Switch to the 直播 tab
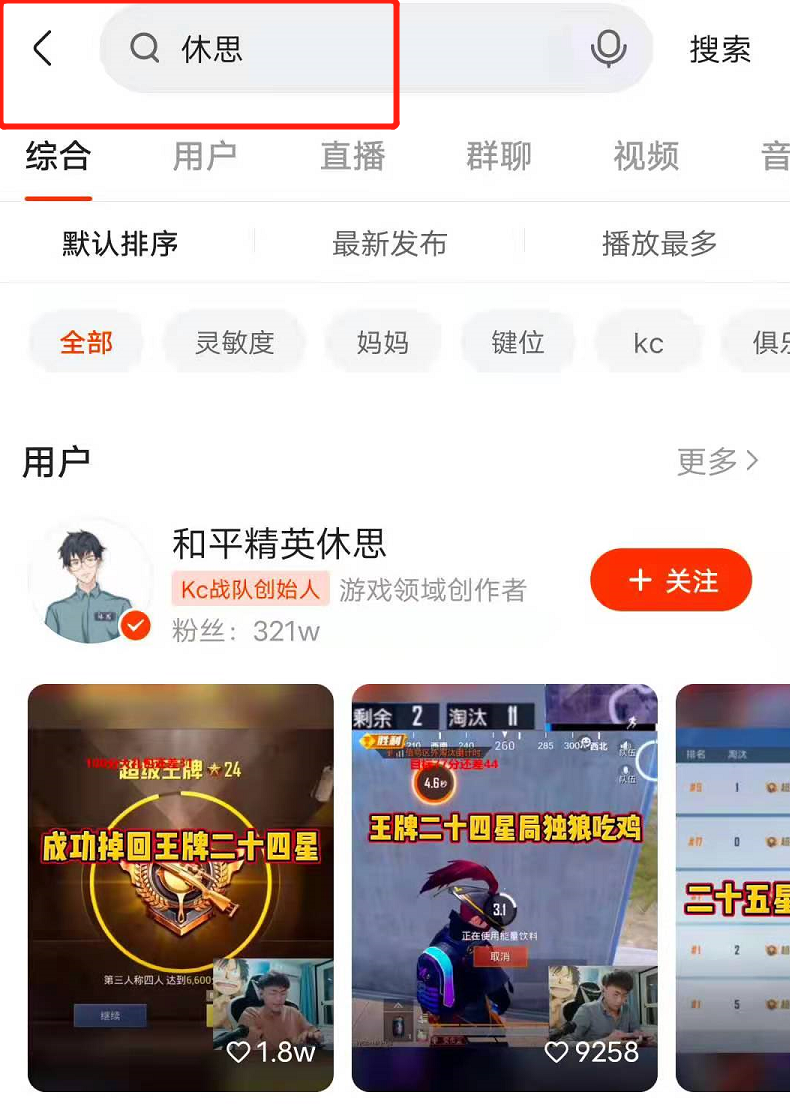The width and height of the screenshot is (790, 1107). pos(352,156)
